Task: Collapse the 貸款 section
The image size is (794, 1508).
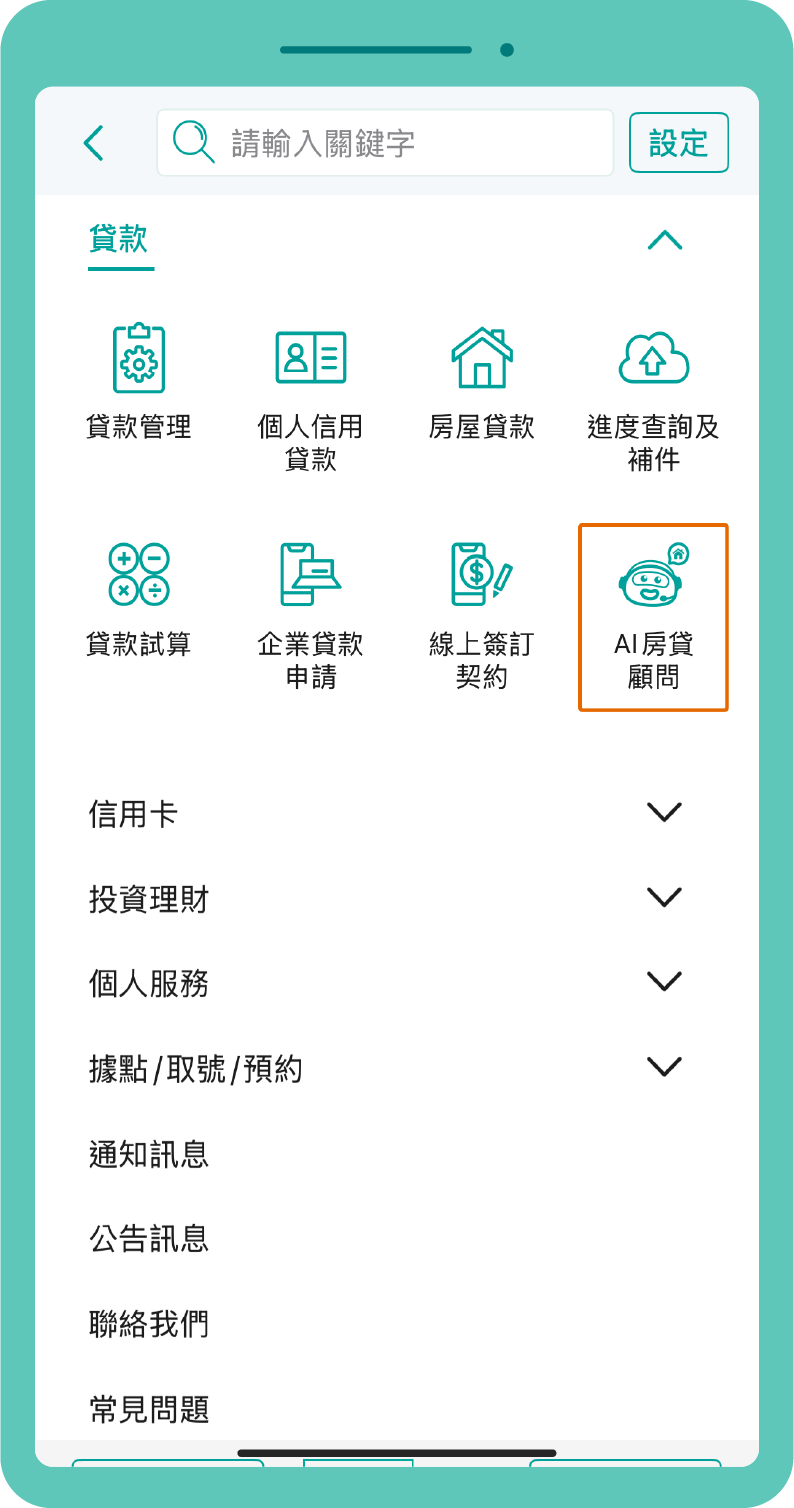Action: click(666, 241)
